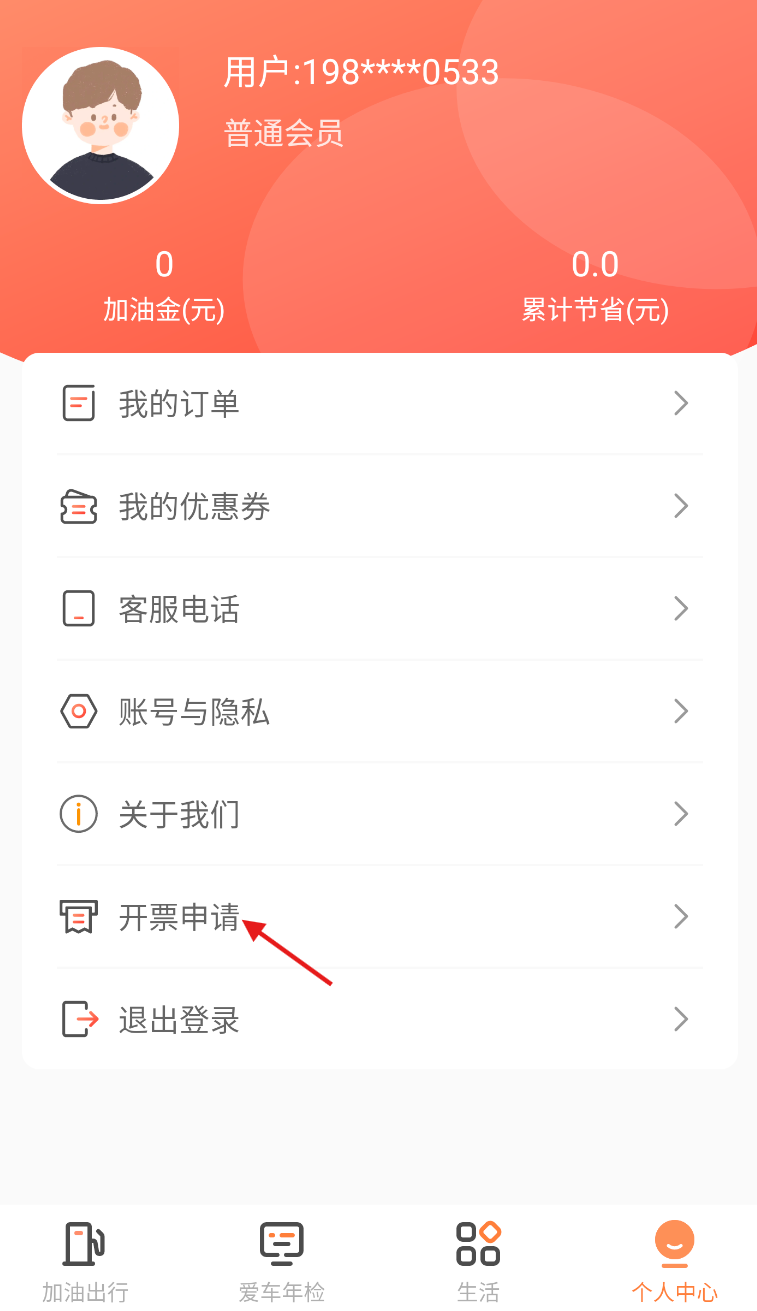This screenshot has height=1311, width=757.
Task: Tap the 加油金(元) balance amount
Action: pos(163,264)
